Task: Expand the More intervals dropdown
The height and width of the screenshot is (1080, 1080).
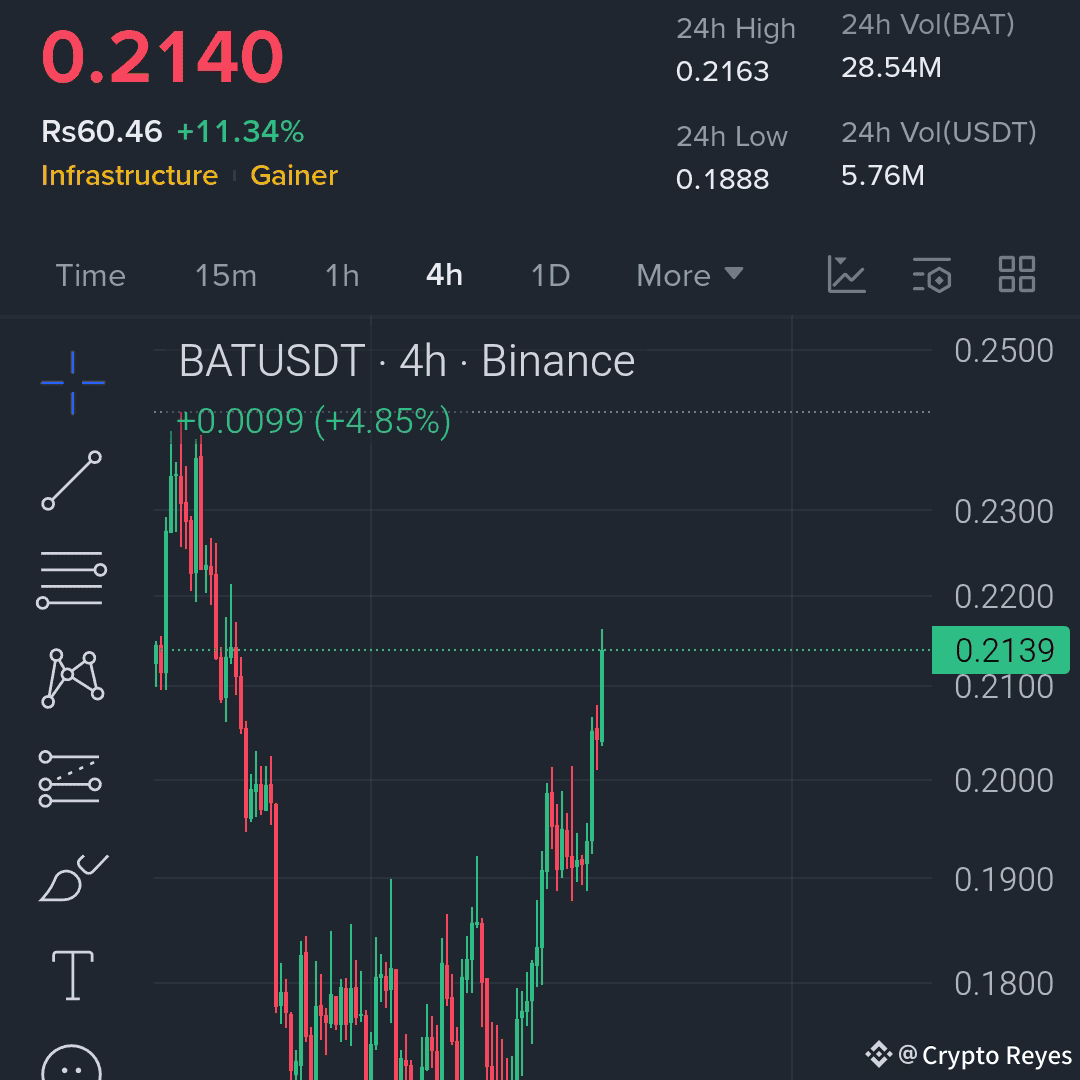Action: [x=689, y=275]
